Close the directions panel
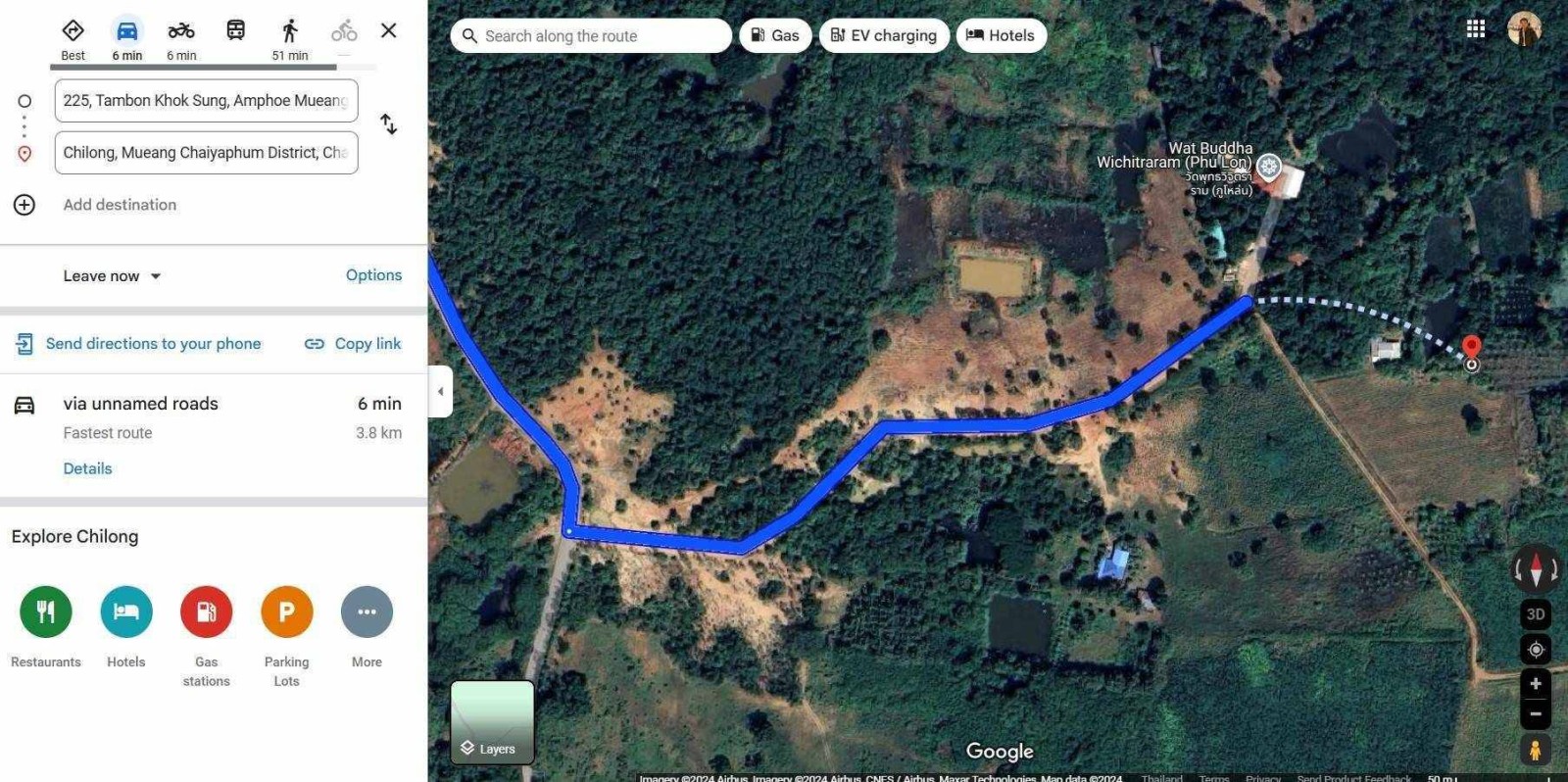 pos(388,30)
